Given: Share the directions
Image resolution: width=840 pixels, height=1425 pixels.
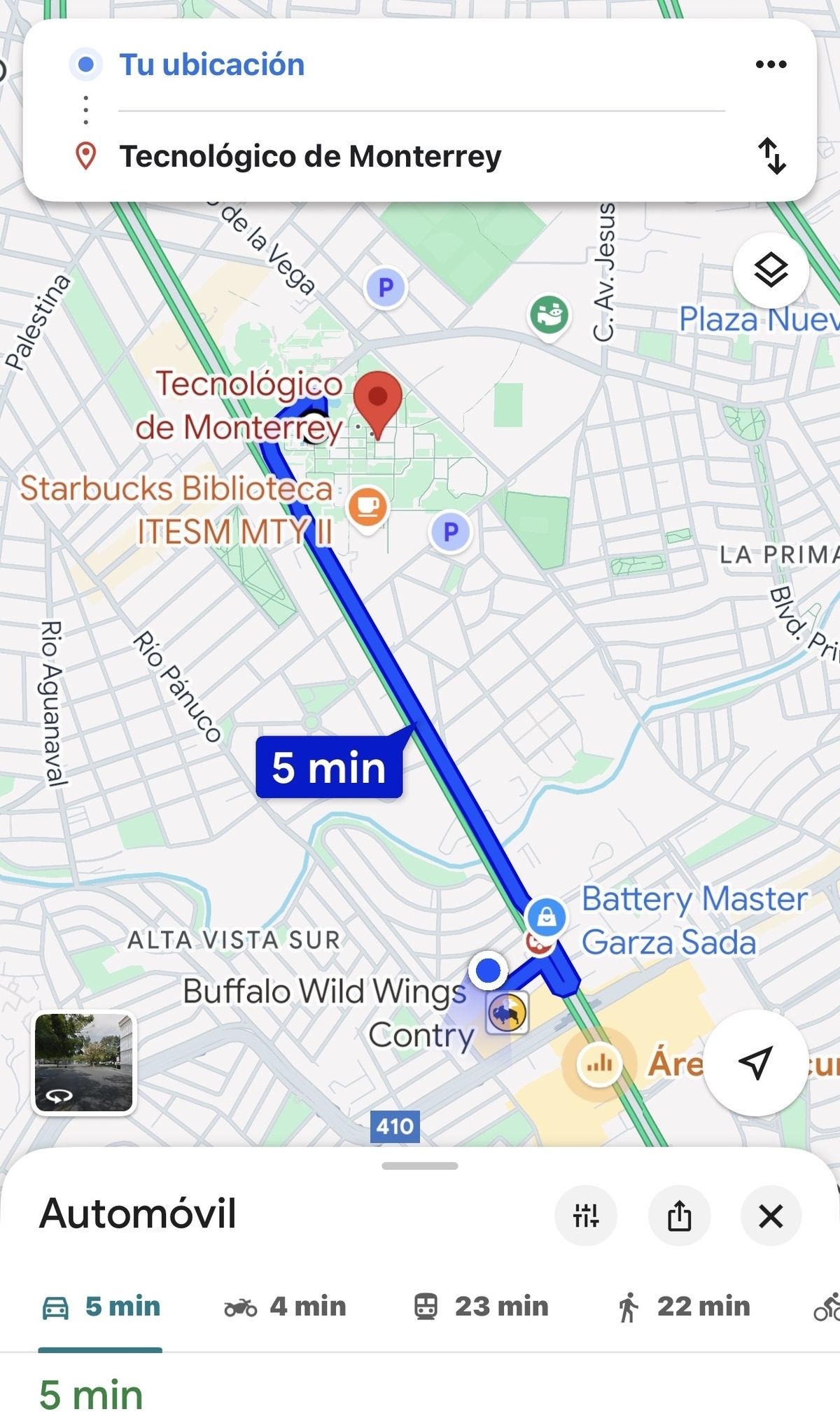Looking at the screenshot, I should (x=679, y=1216).
